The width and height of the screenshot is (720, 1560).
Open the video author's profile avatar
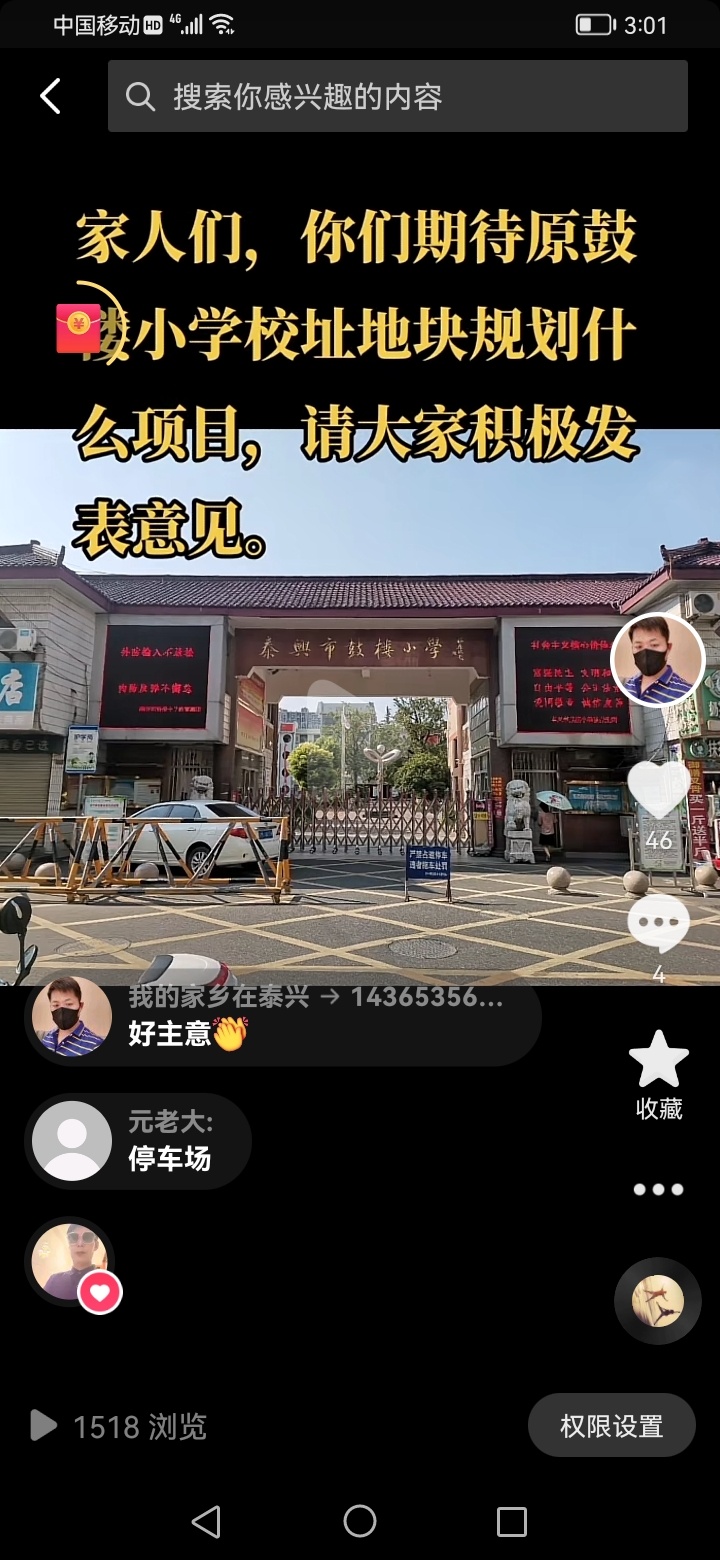coord(657,660)
